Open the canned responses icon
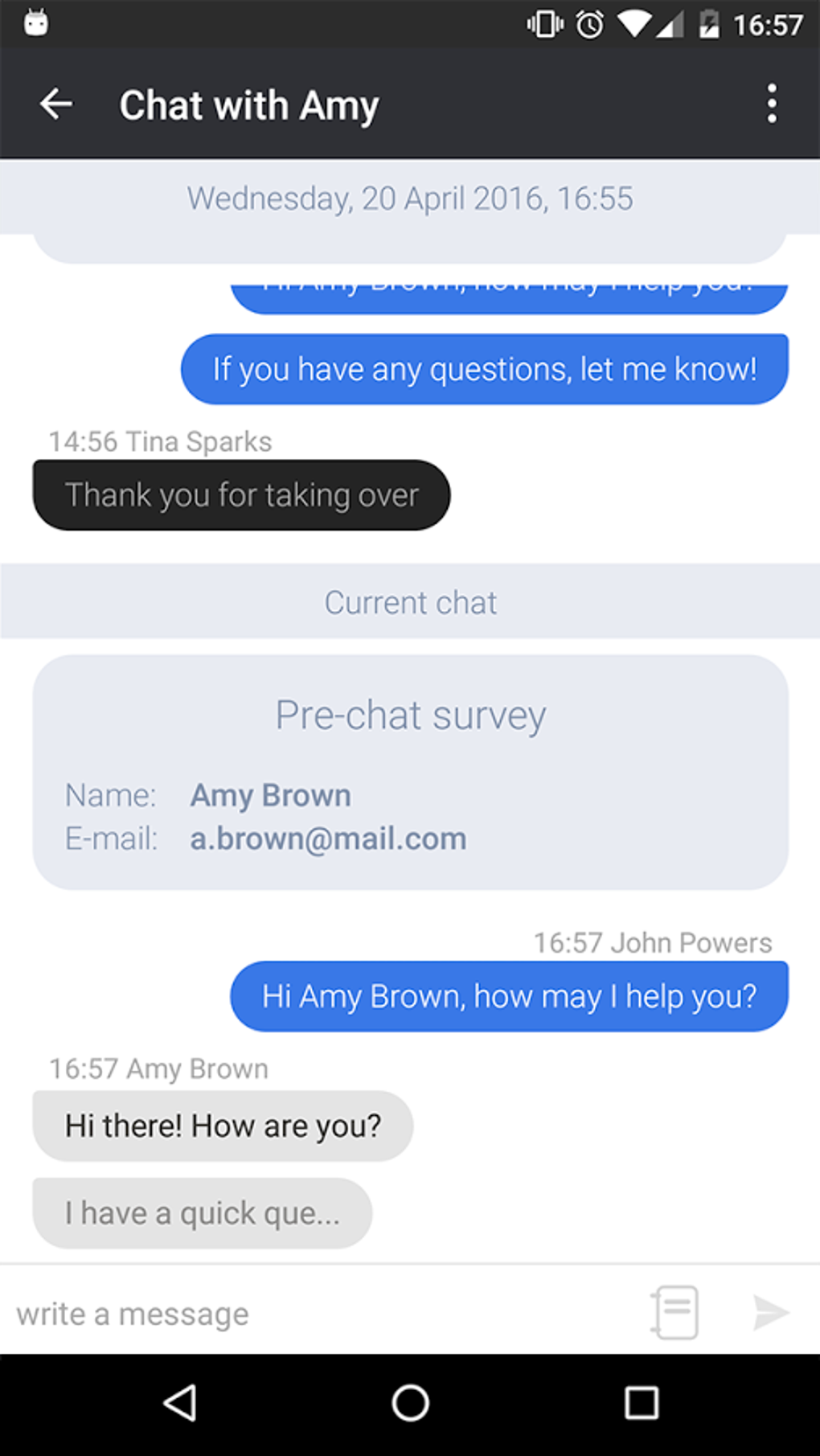 pyautogui.click(x=674, y=1312)
